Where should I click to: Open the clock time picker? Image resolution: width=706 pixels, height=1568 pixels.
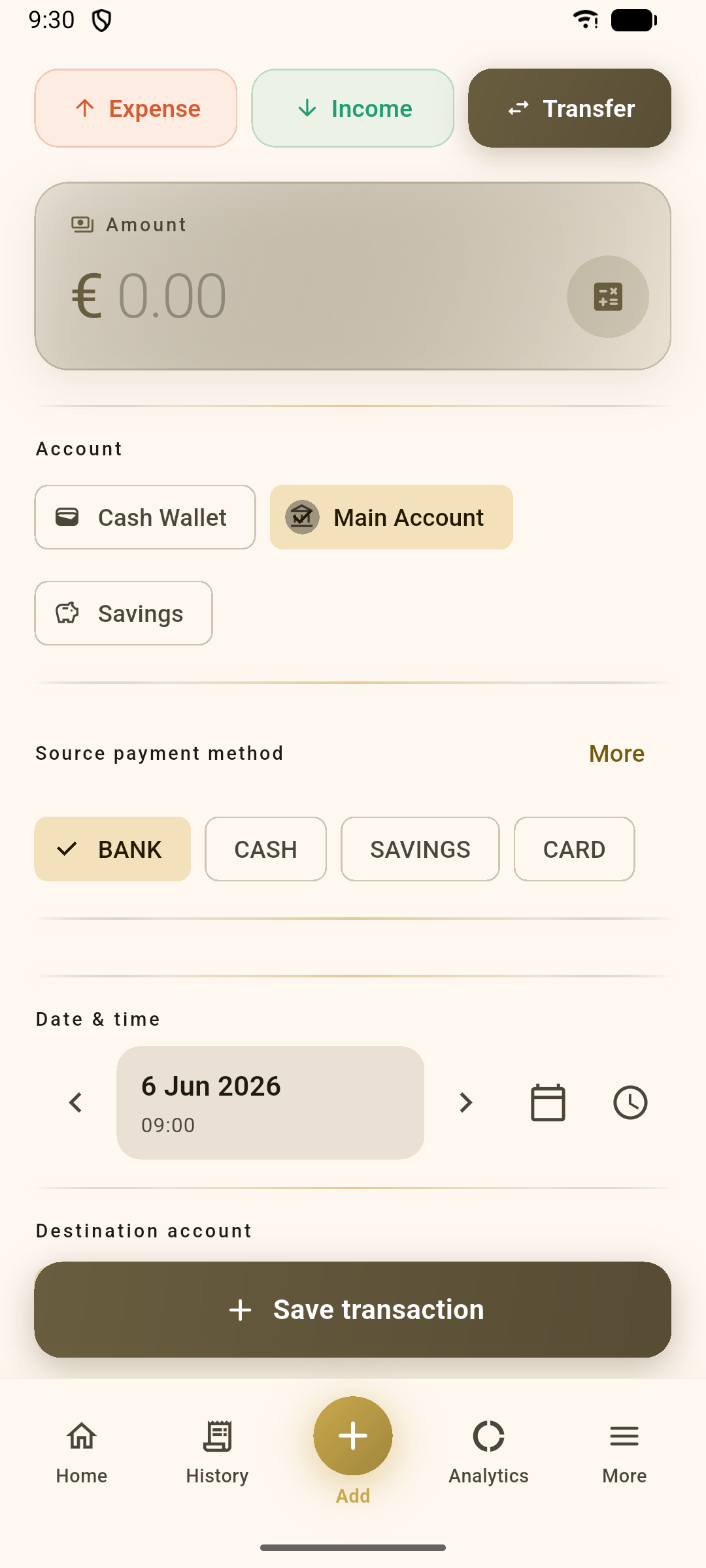pyautogui.click(x=630, y=1103)
